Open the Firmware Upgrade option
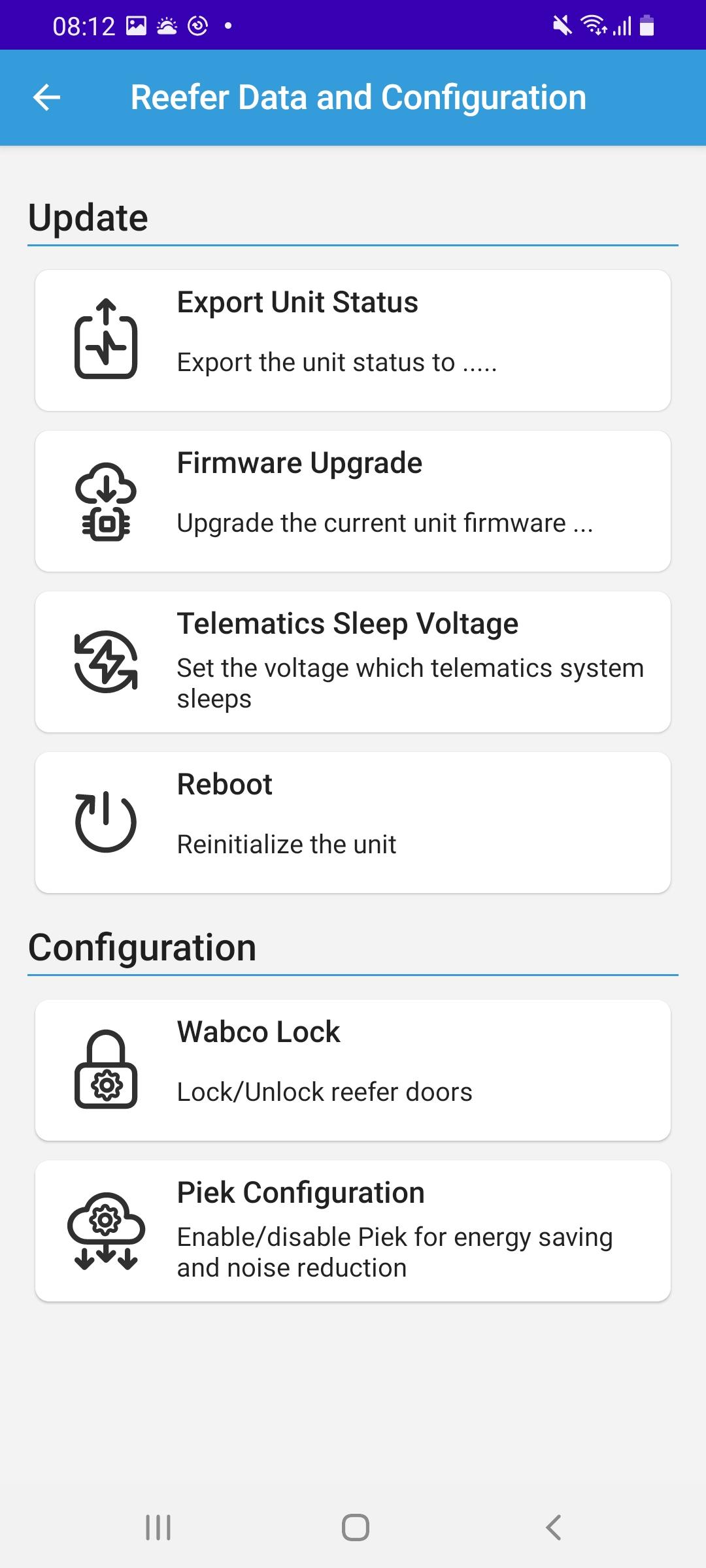The height and width of the screenshot is (1568, 706). point(353,501)
